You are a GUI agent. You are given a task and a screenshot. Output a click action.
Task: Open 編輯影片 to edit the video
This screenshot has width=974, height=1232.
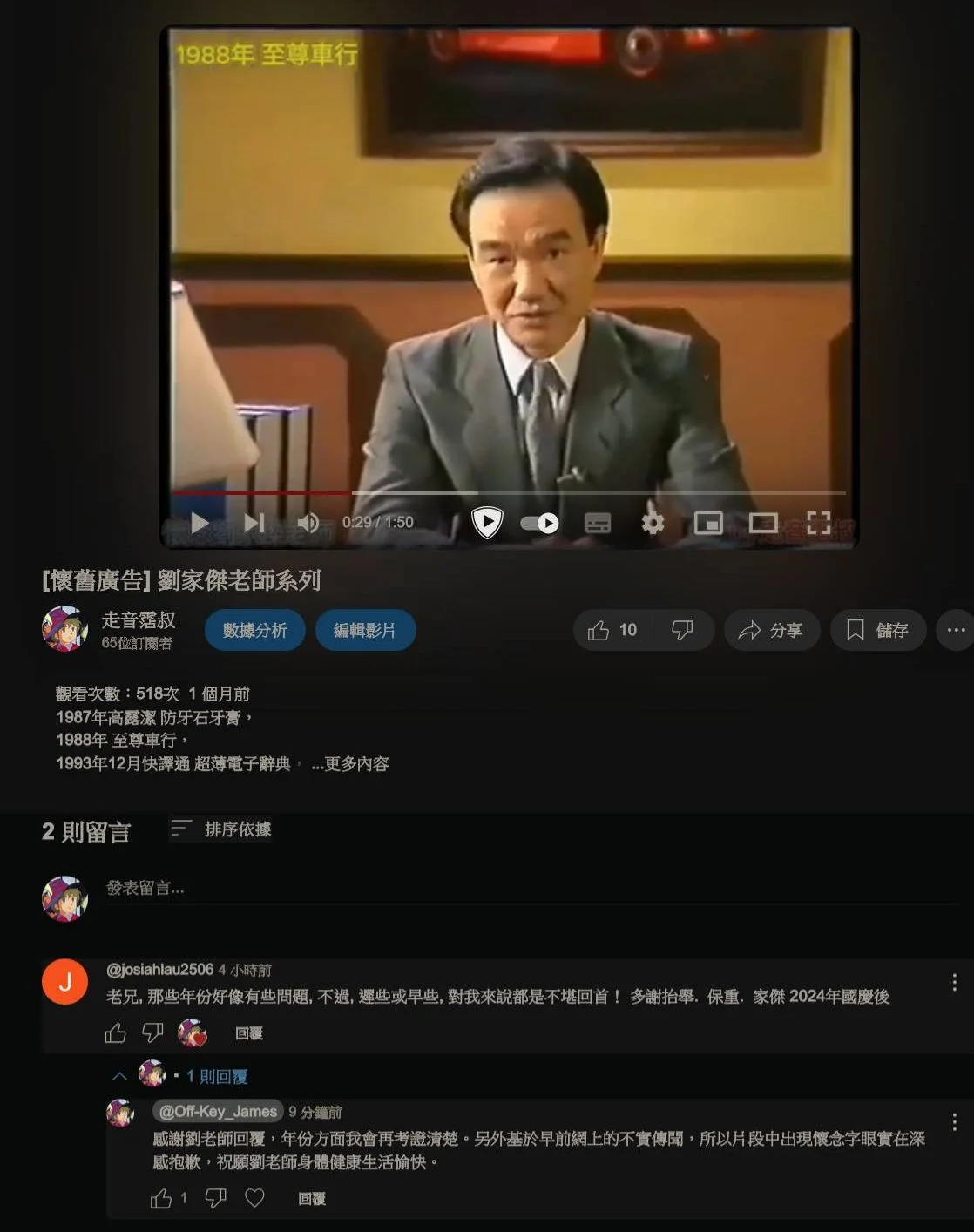[x=364, y=630]
